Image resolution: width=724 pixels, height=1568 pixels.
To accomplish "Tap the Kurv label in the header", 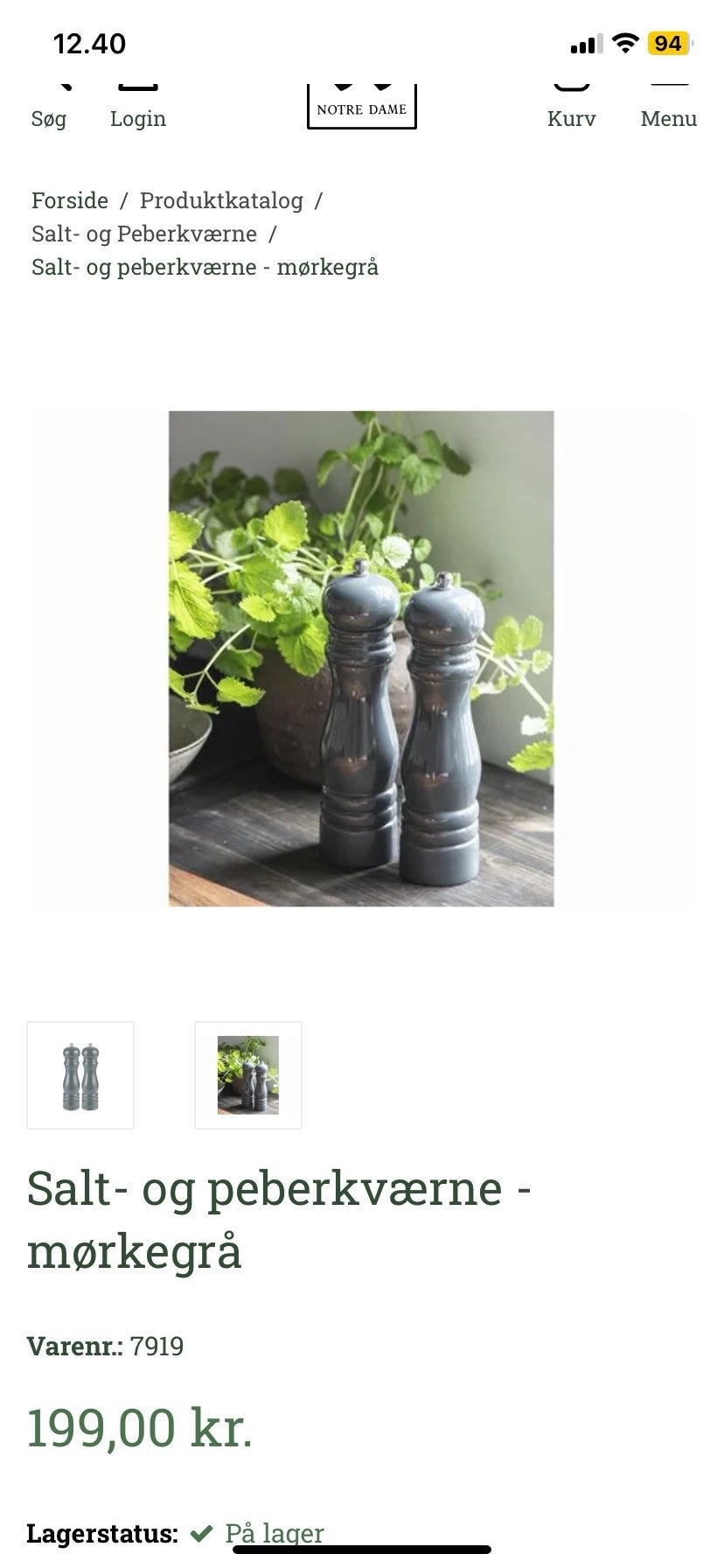I will coord(571,119).
